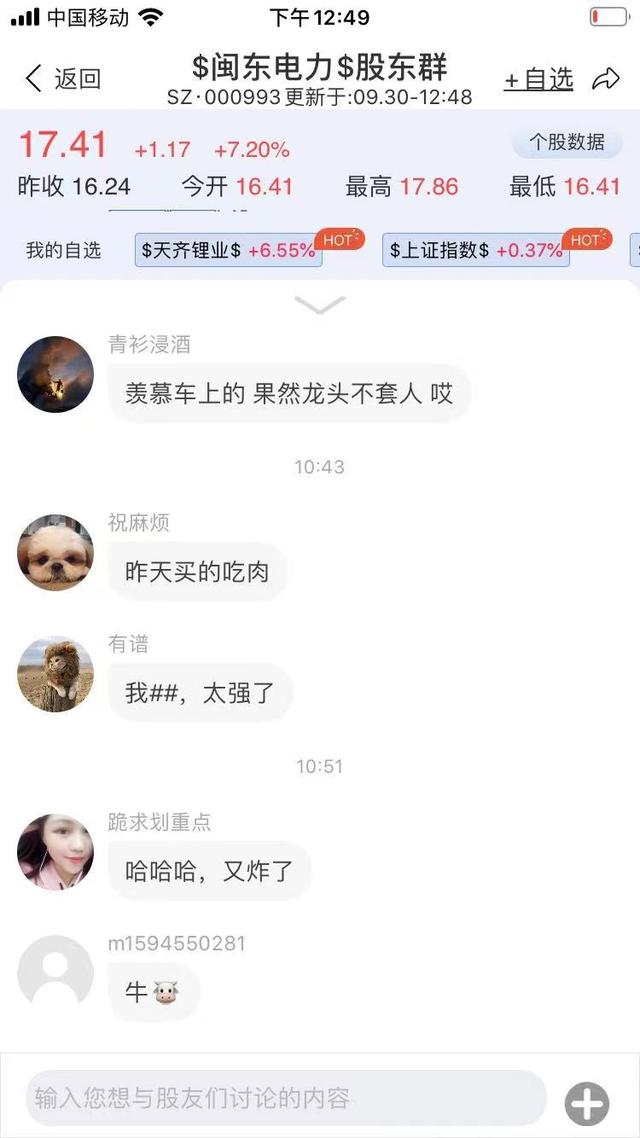The height and width of the screenshot is (1138, 640).
Task: View 跪求划重点's profile avatar
Action: (55, 851)
